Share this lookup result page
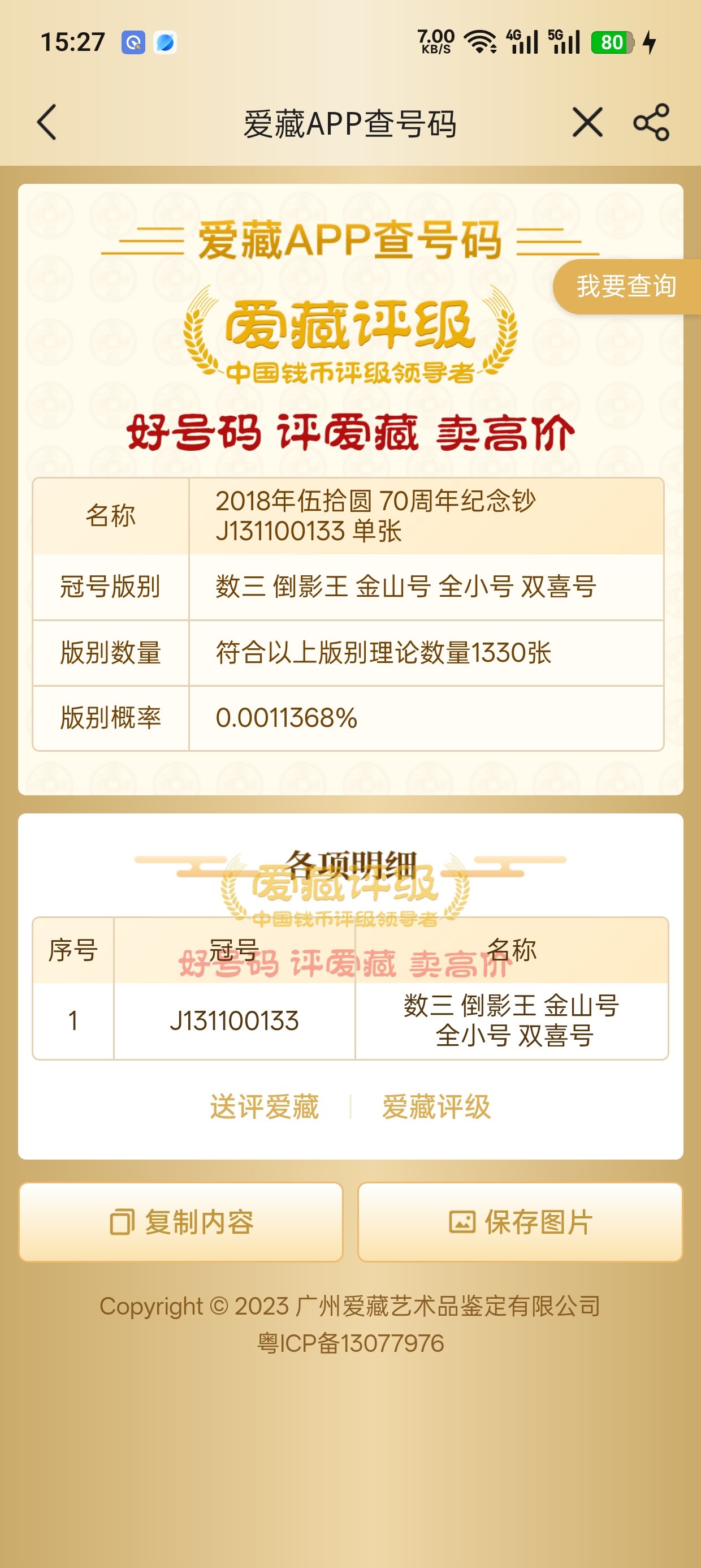The height and width of the screenshot is (1568, 701). (651, 122)
